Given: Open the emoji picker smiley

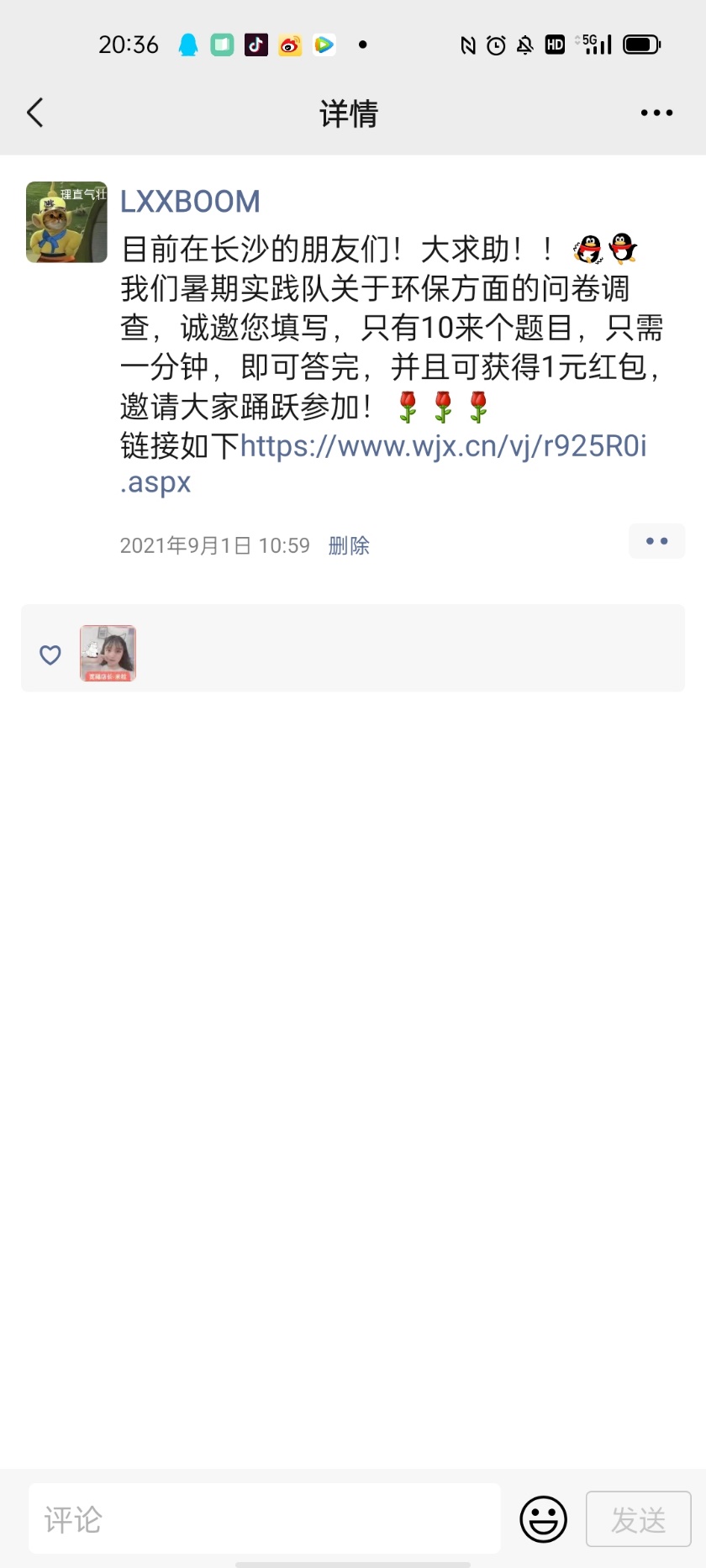Looking at the screenshot, I should (x=543, y=1518).
